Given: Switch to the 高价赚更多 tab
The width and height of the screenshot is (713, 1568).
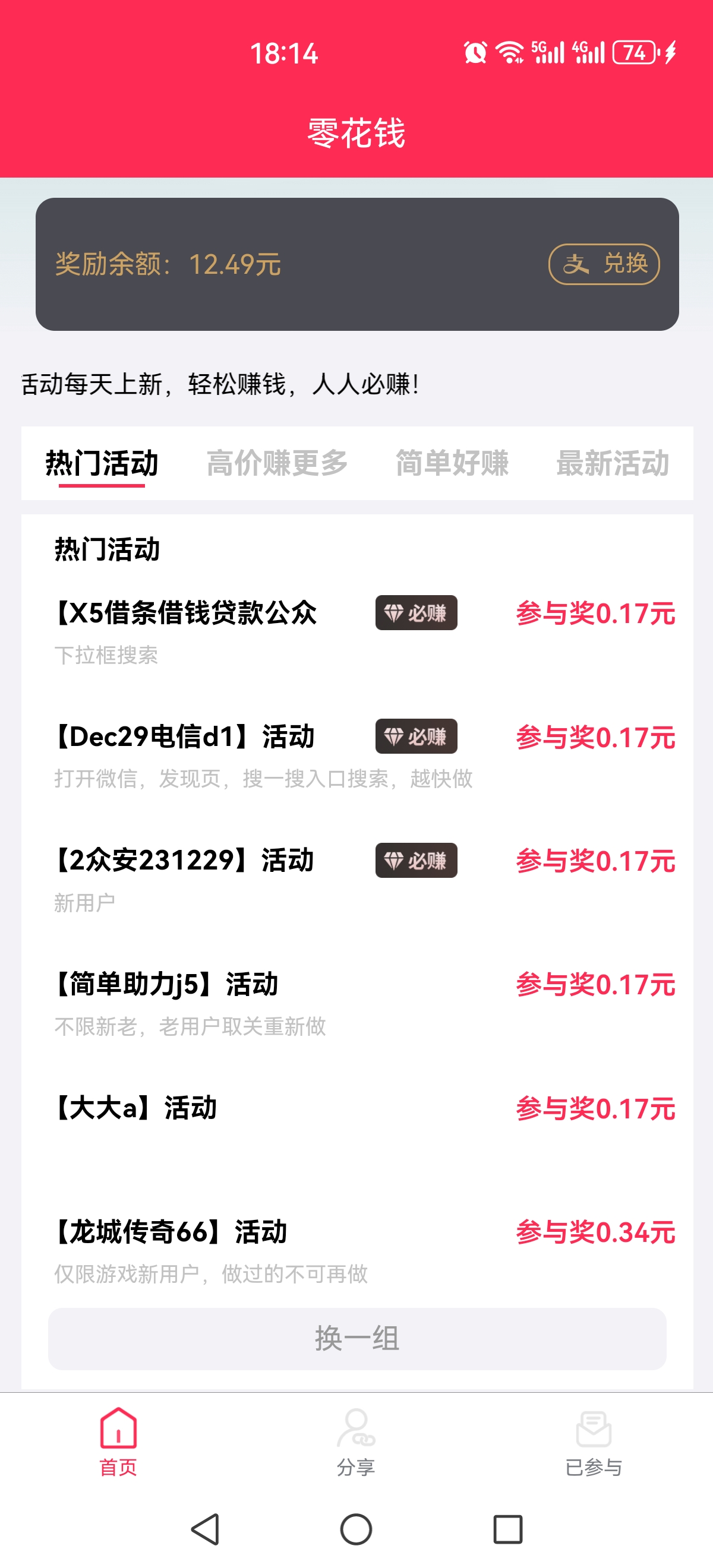Looking at the screenshot, I should coord(277,463).
